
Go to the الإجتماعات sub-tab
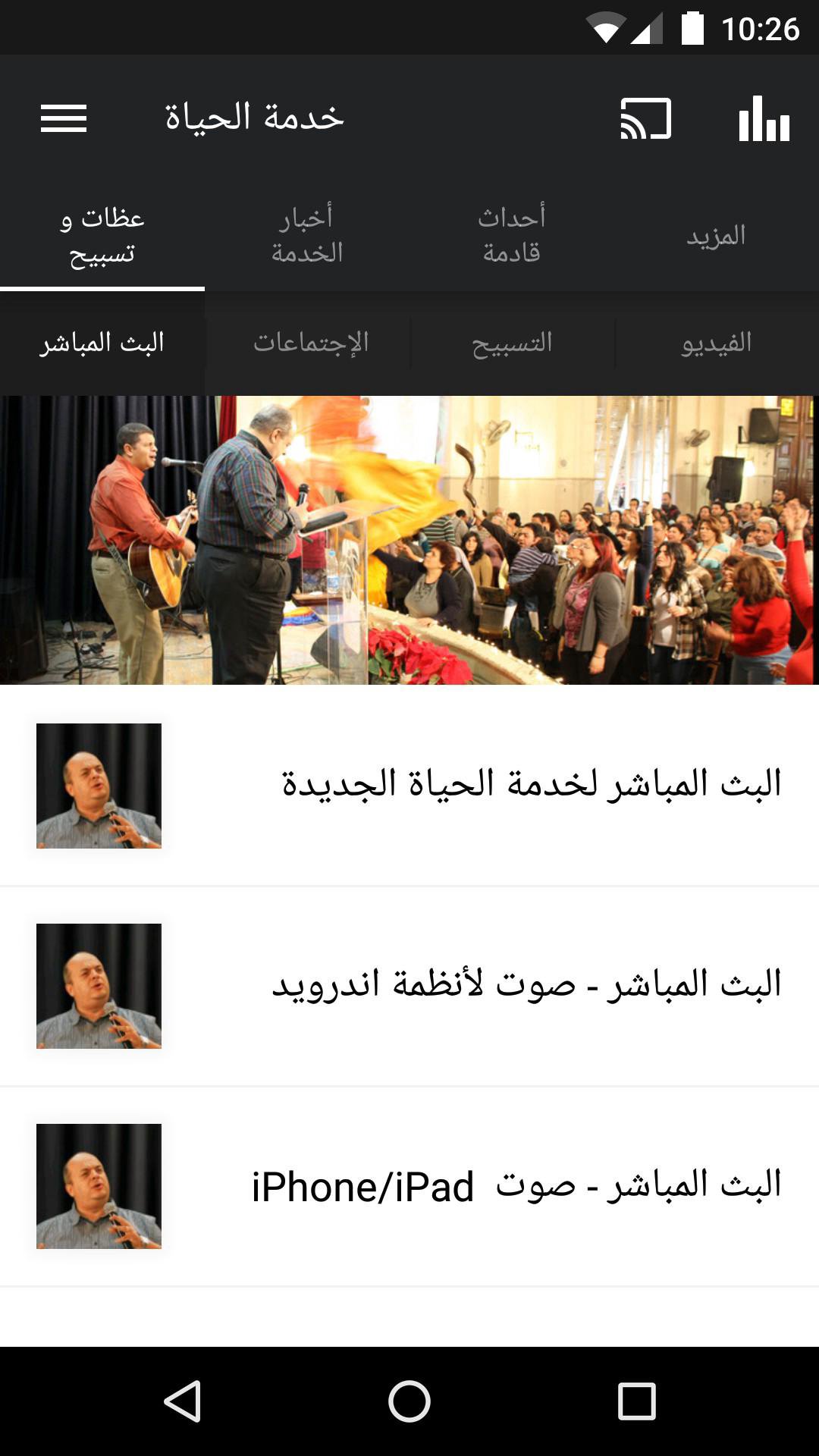310,343
